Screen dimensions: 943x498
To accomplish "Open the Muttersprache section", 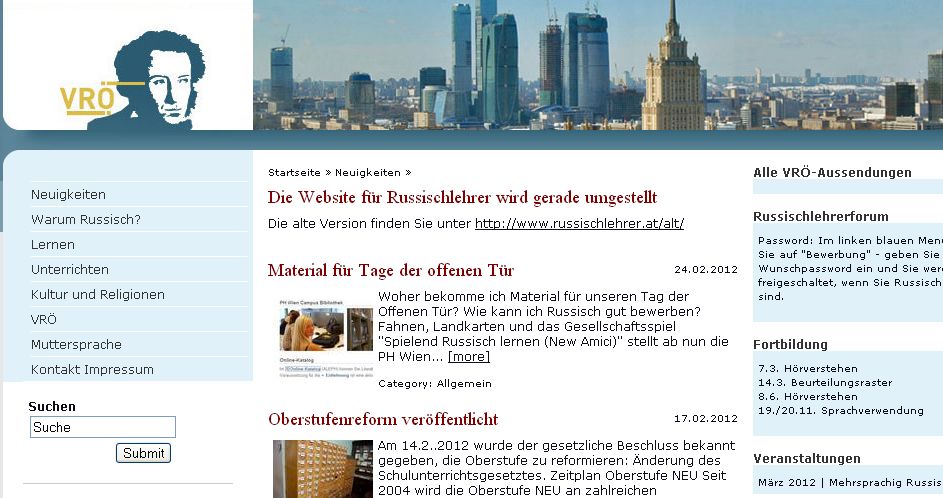I will coord(76,345).
